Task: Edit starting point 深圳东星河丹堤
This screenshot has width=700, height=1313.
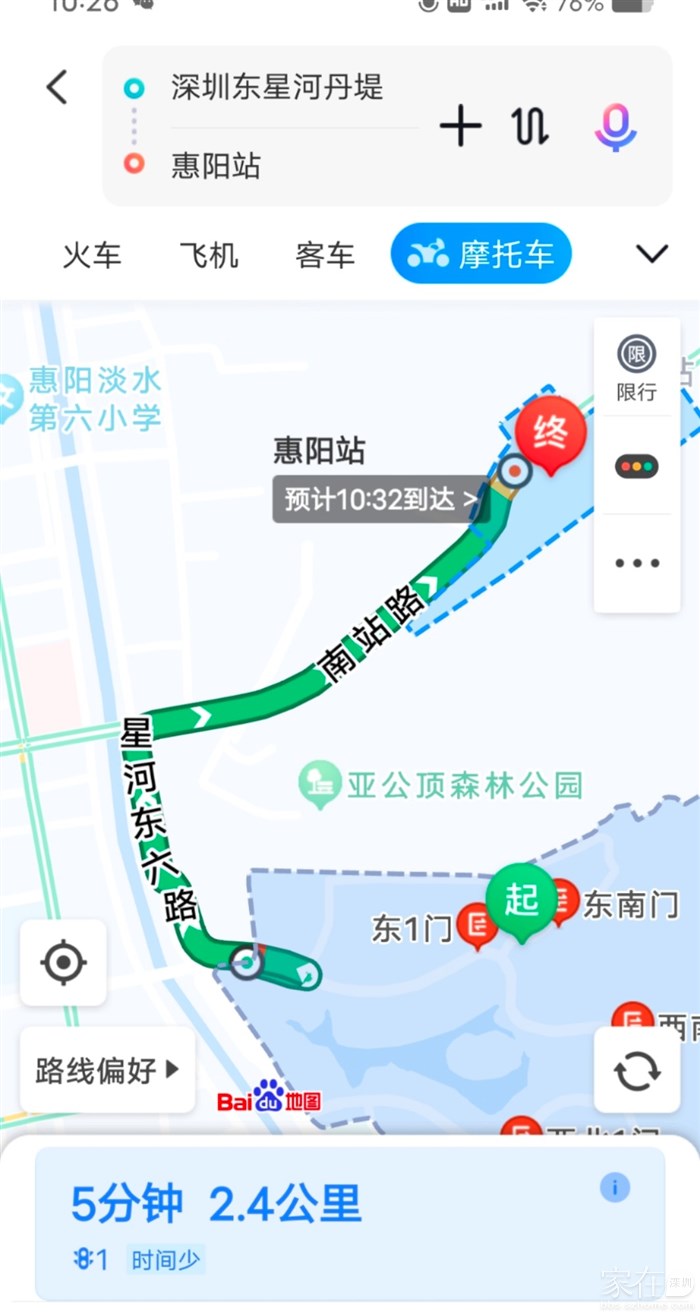Action: [x=277, y=88]
